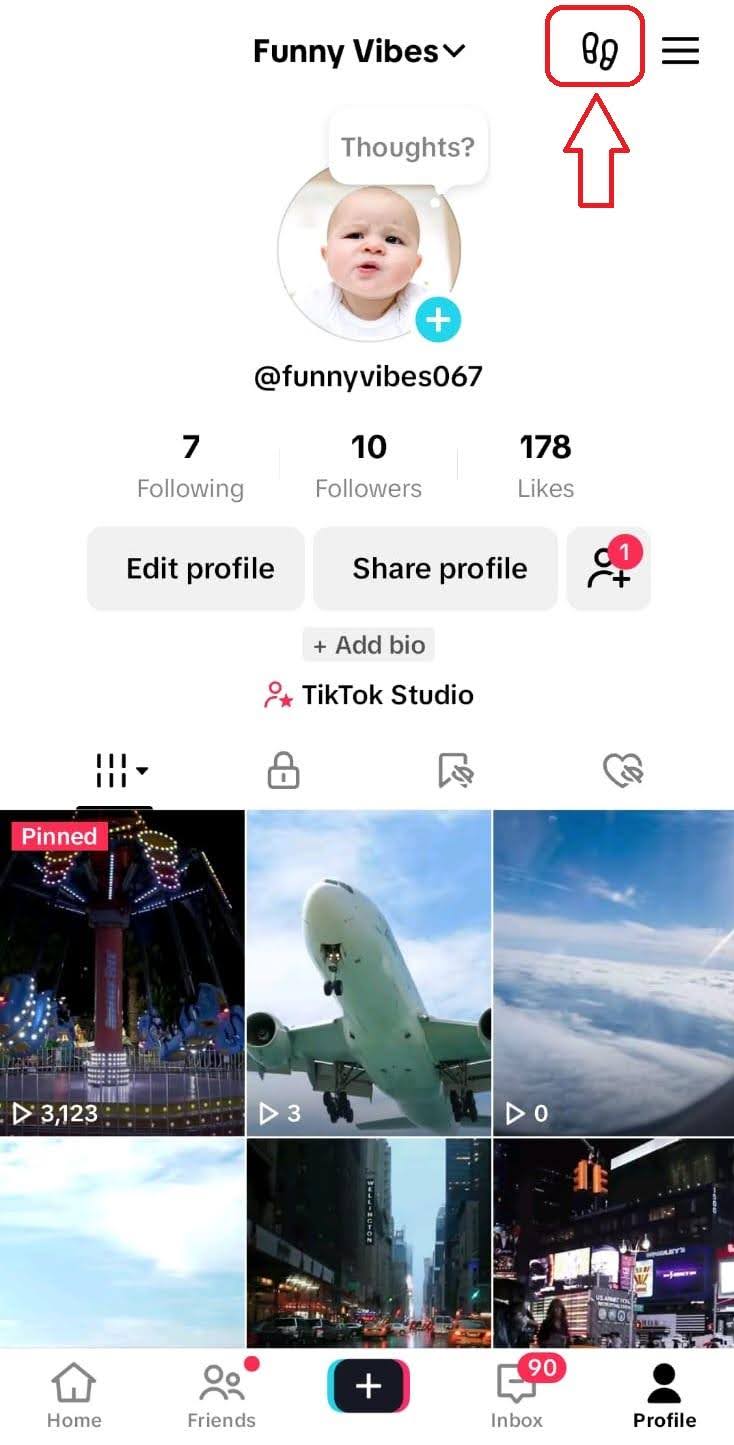The width and height of the screenshot is (734, 1445).
Task: Add a new profile photo with plus badge
Action: pyautogui.click(x=438, y=321)
